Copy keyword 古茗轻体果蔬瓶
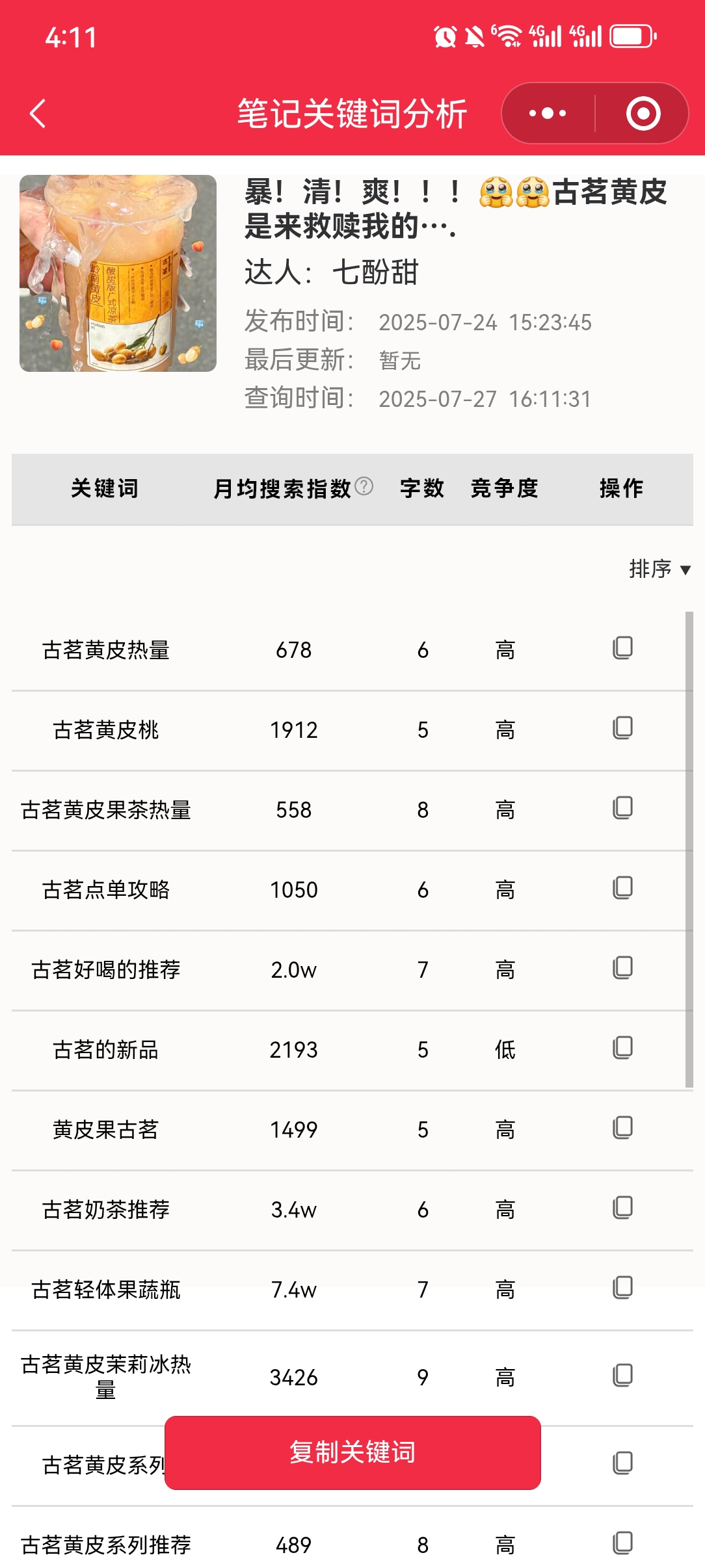 click(x=622, y=1288)
